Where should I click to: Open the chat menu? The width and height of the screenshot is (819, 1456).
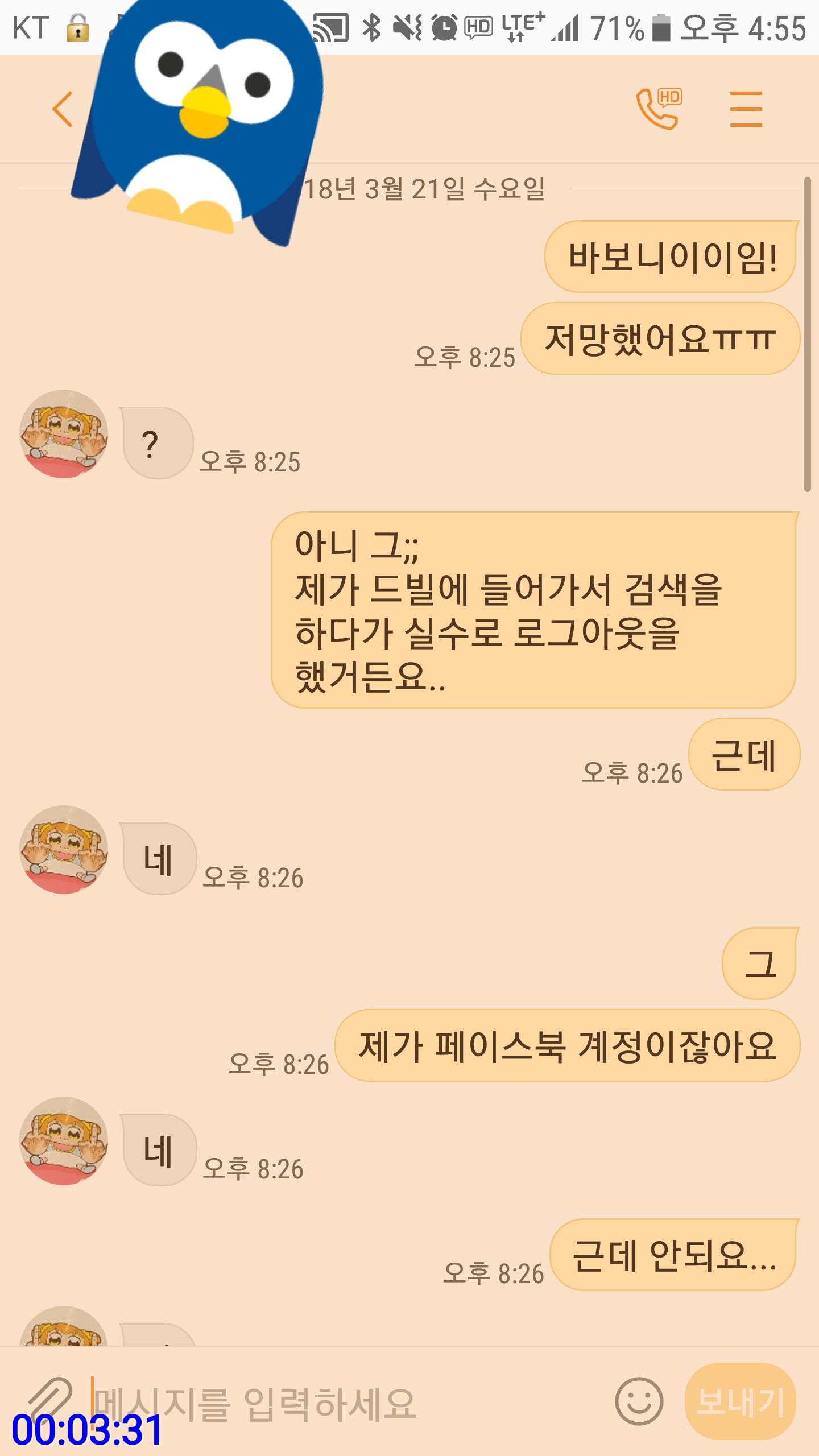point(746,109)
